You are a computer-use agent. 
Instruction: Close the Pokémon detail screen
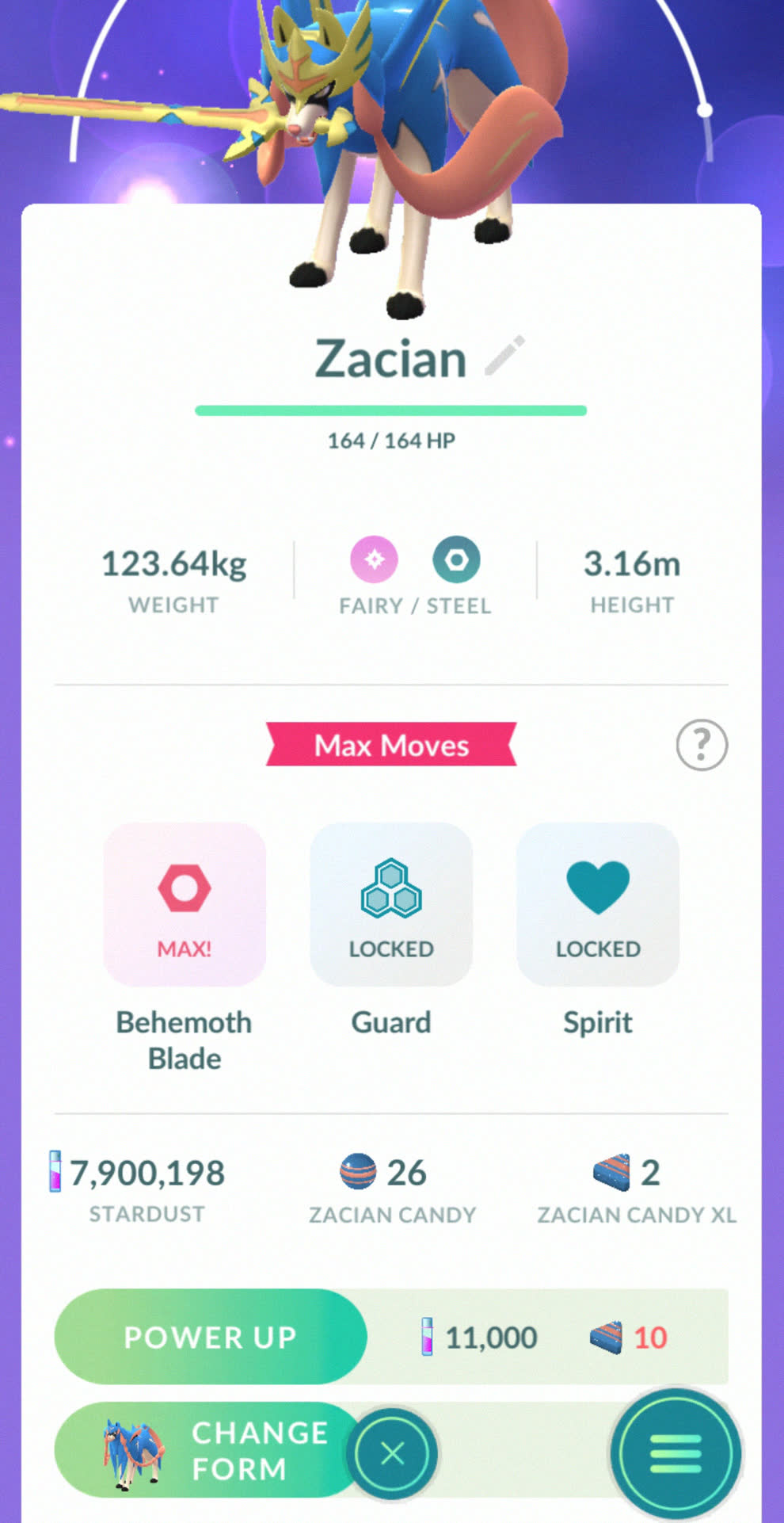coord(392,1453)
